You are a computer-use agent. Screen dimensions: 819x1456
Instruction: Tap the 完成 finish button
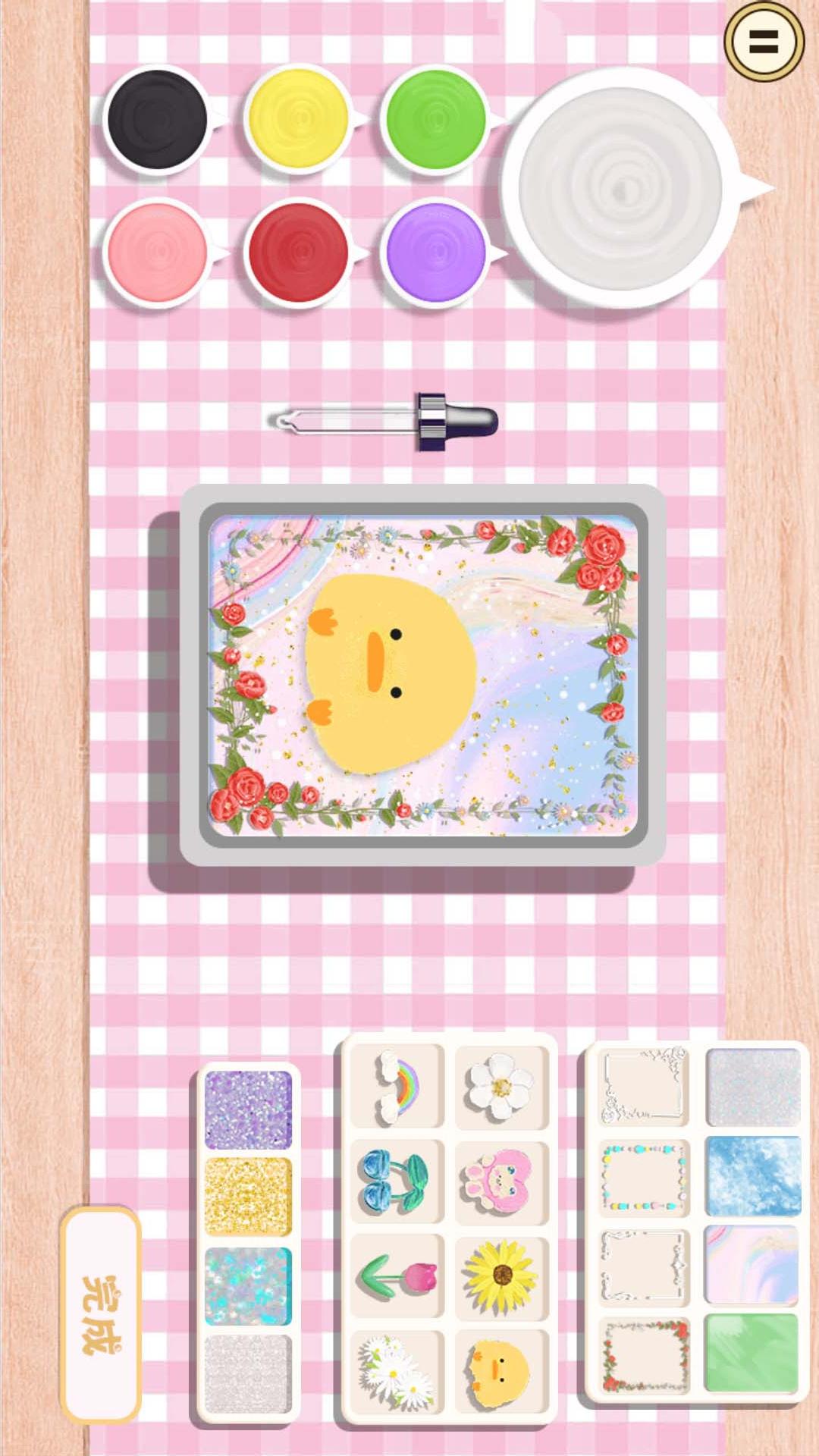101,1313
